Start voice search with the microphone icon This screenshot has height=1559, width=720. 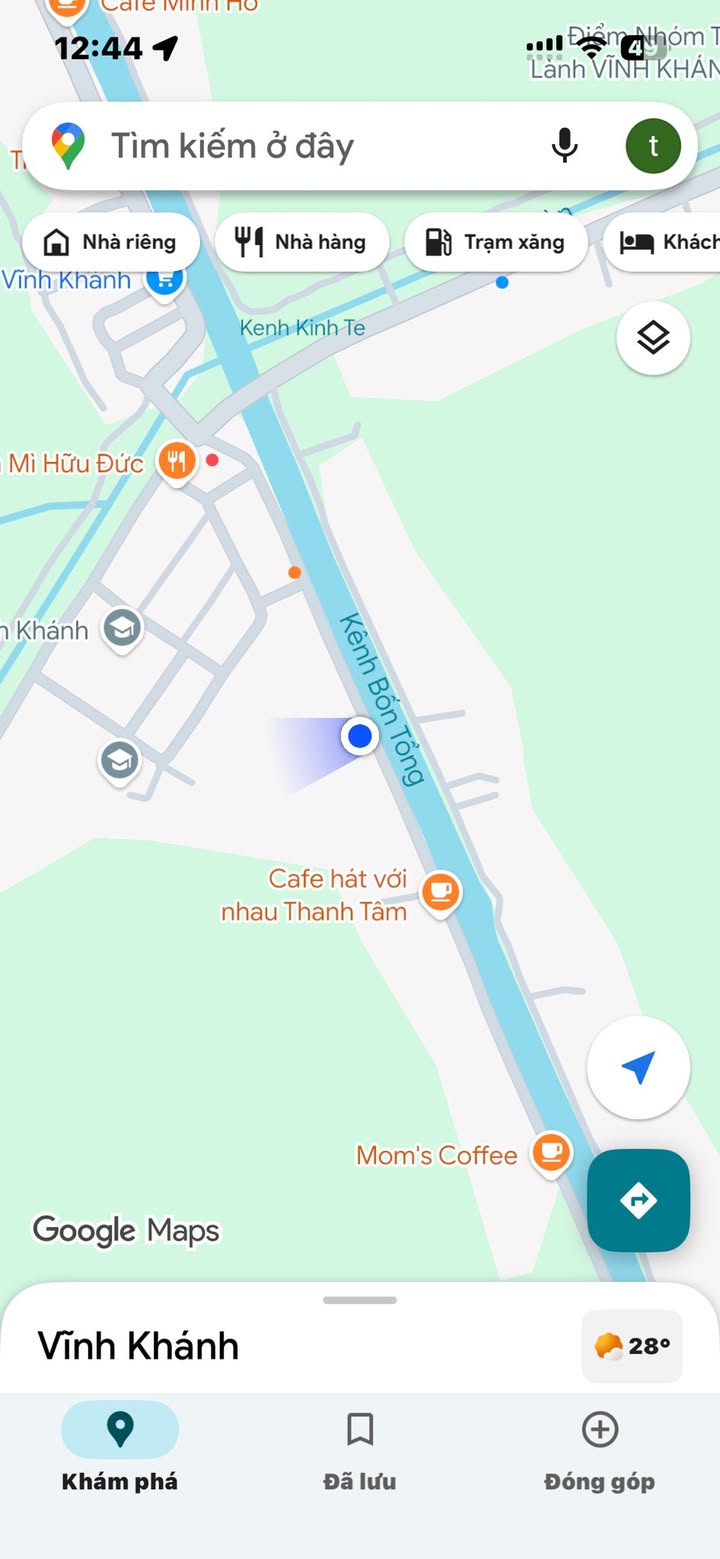point(565,146)
